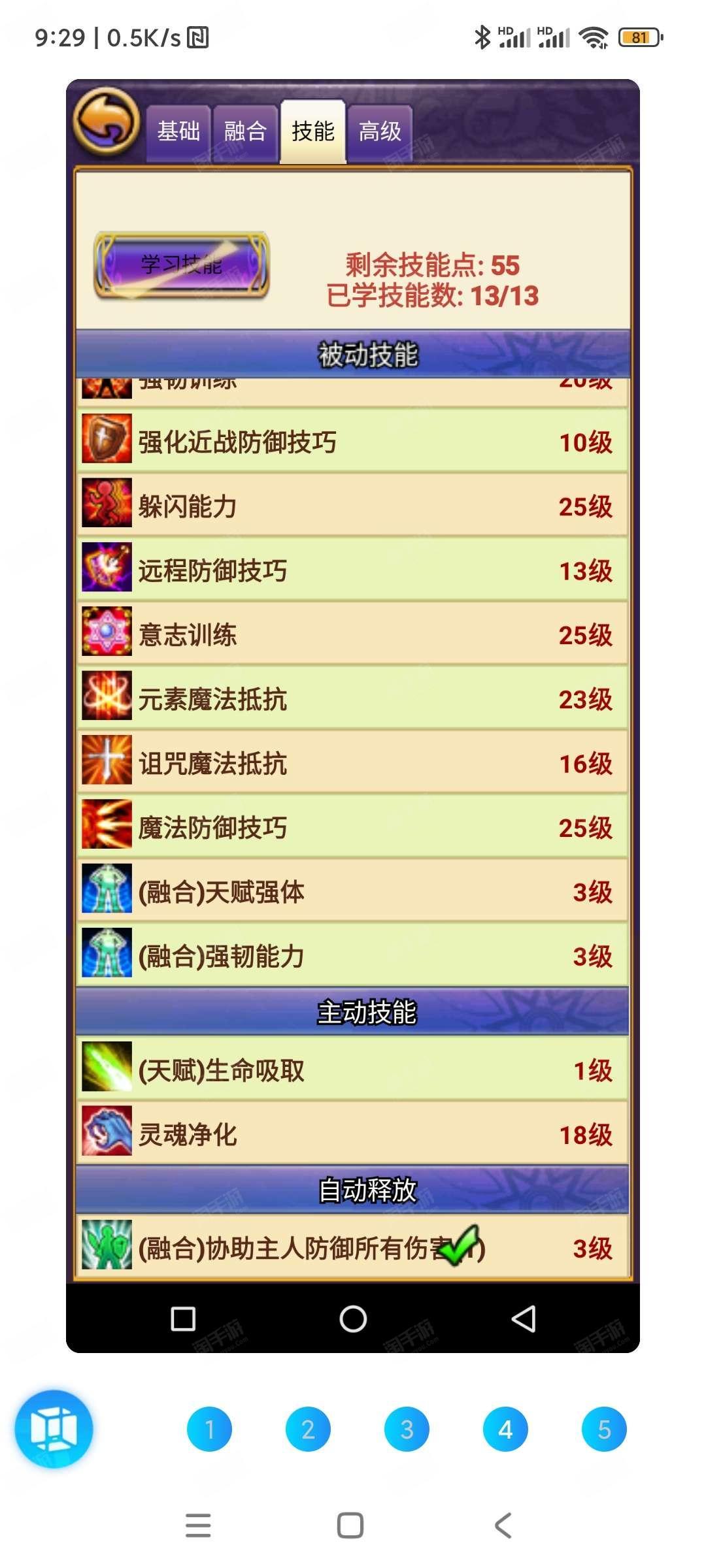
Task: Select the 魔法防御技巧 skill
Action: pyautogui.click(x=353, y=826)
